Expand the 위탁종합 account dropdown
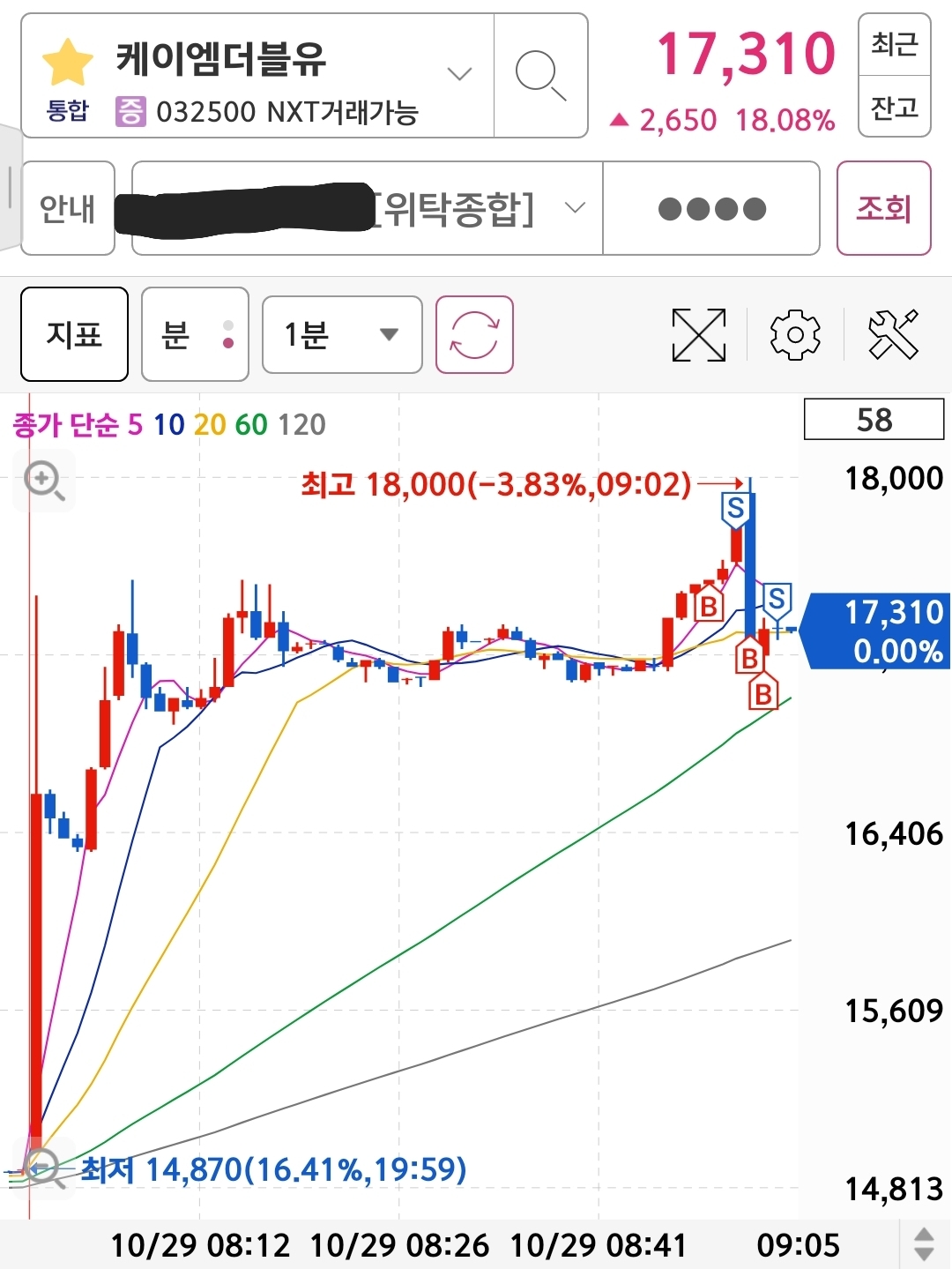 [x=575, y=208]
